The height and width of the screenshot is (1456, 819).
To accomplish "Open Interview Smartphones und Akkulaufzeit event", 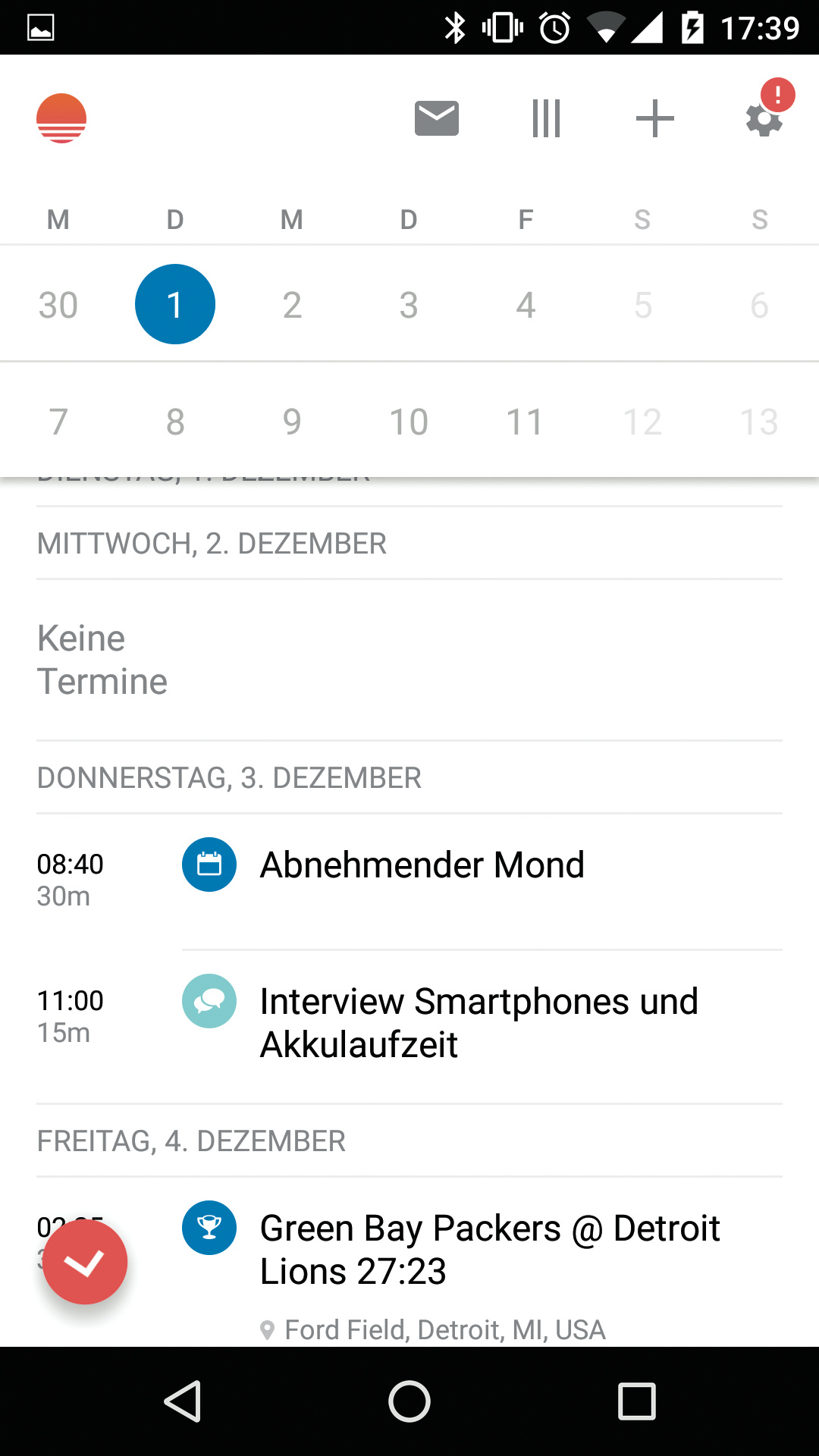I will click(x=478, y=1022).
